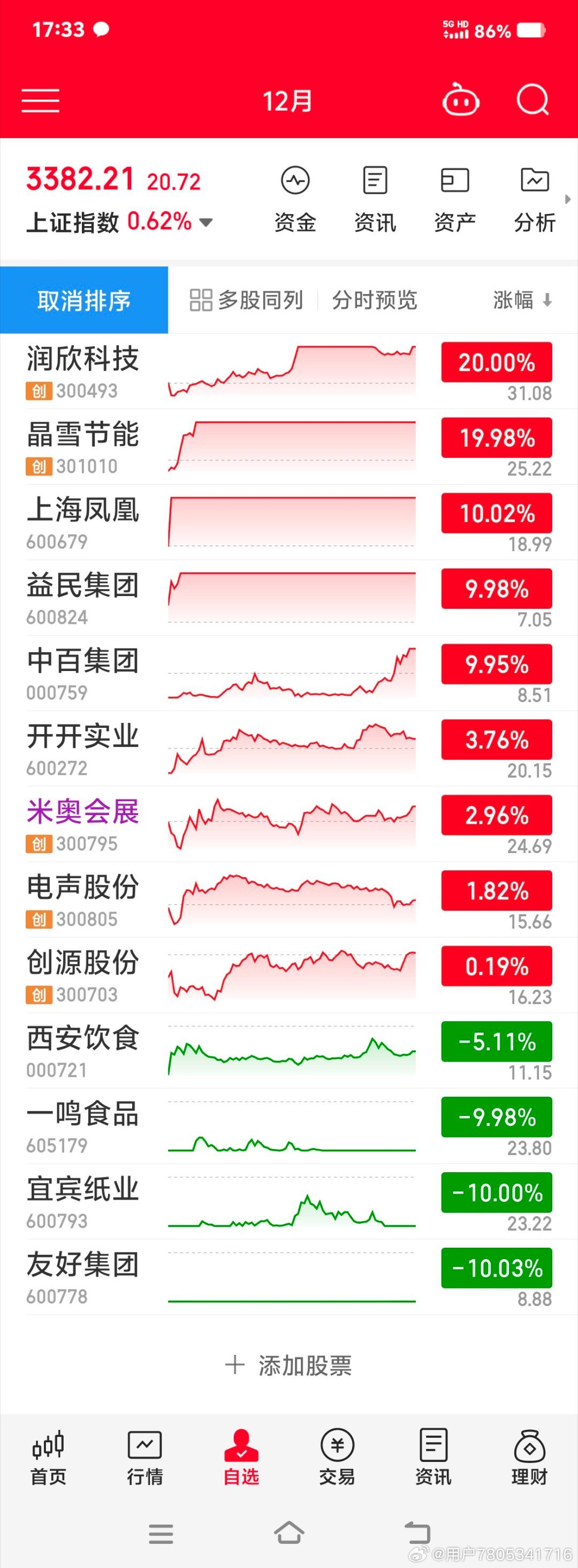Expand the 上证指数 index dropdown

coord(206,222)
